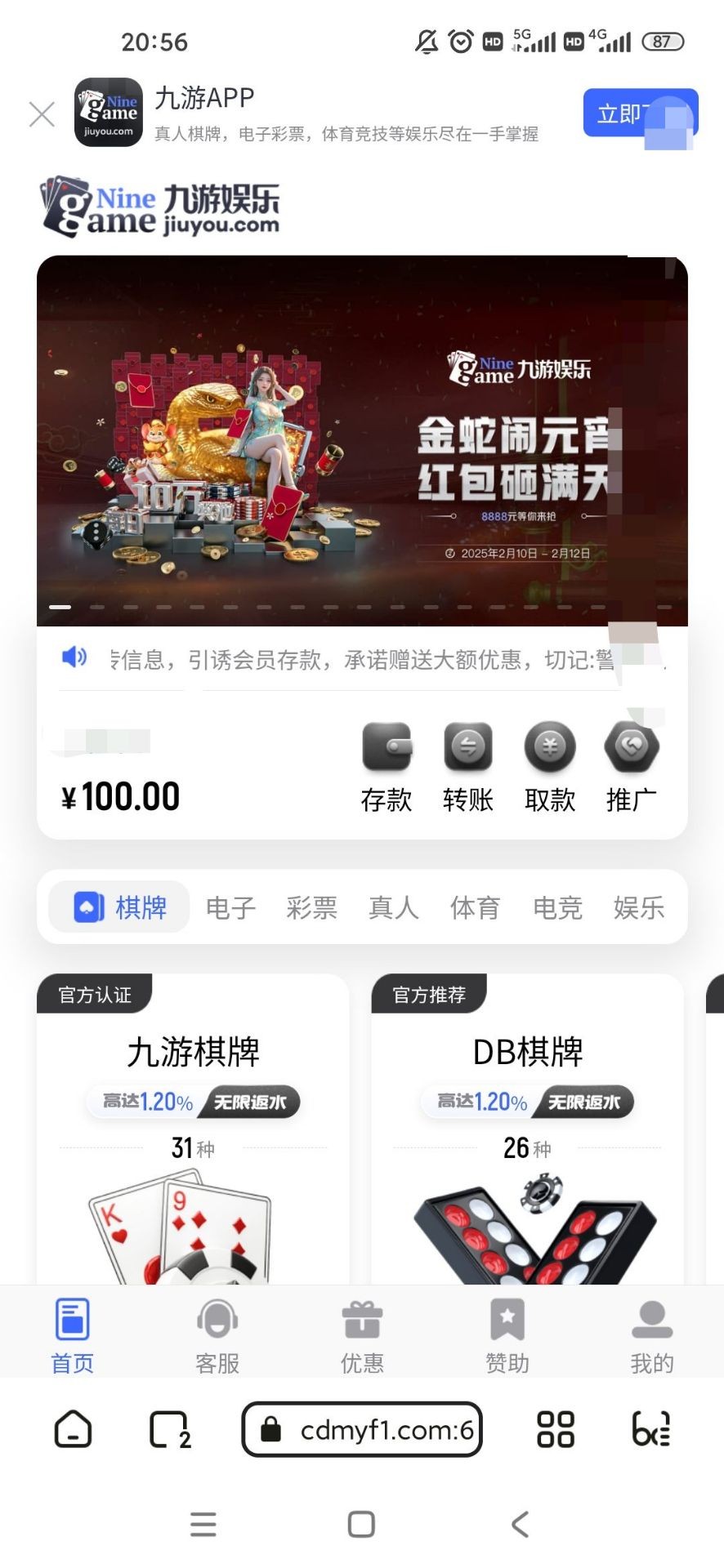Switch to the 真人 category
The width and height of the screenshot is (724, 1568).
(x=394, y=907)
